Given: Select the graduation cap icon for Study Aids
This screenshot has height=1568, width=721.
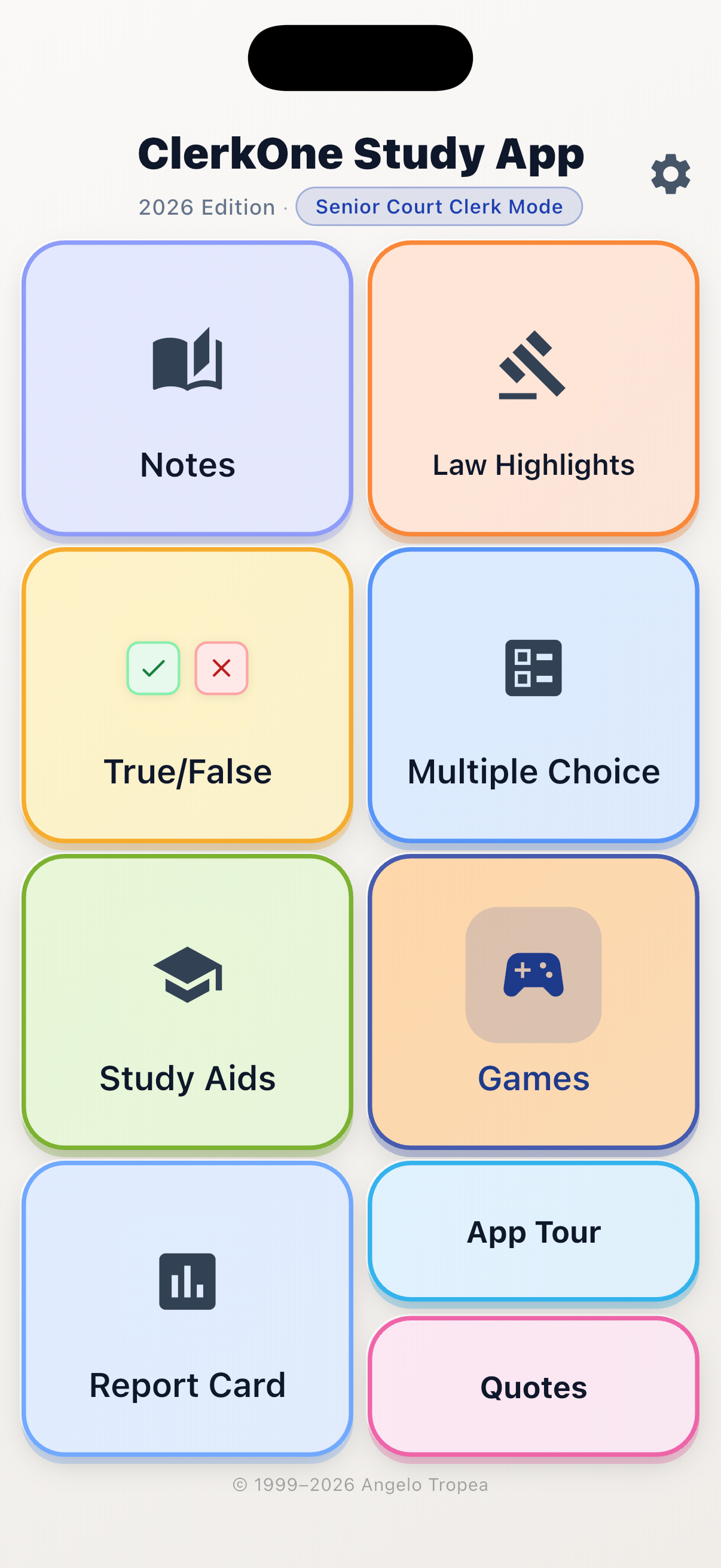Looking at the screenshot, I should pos(186,974).
